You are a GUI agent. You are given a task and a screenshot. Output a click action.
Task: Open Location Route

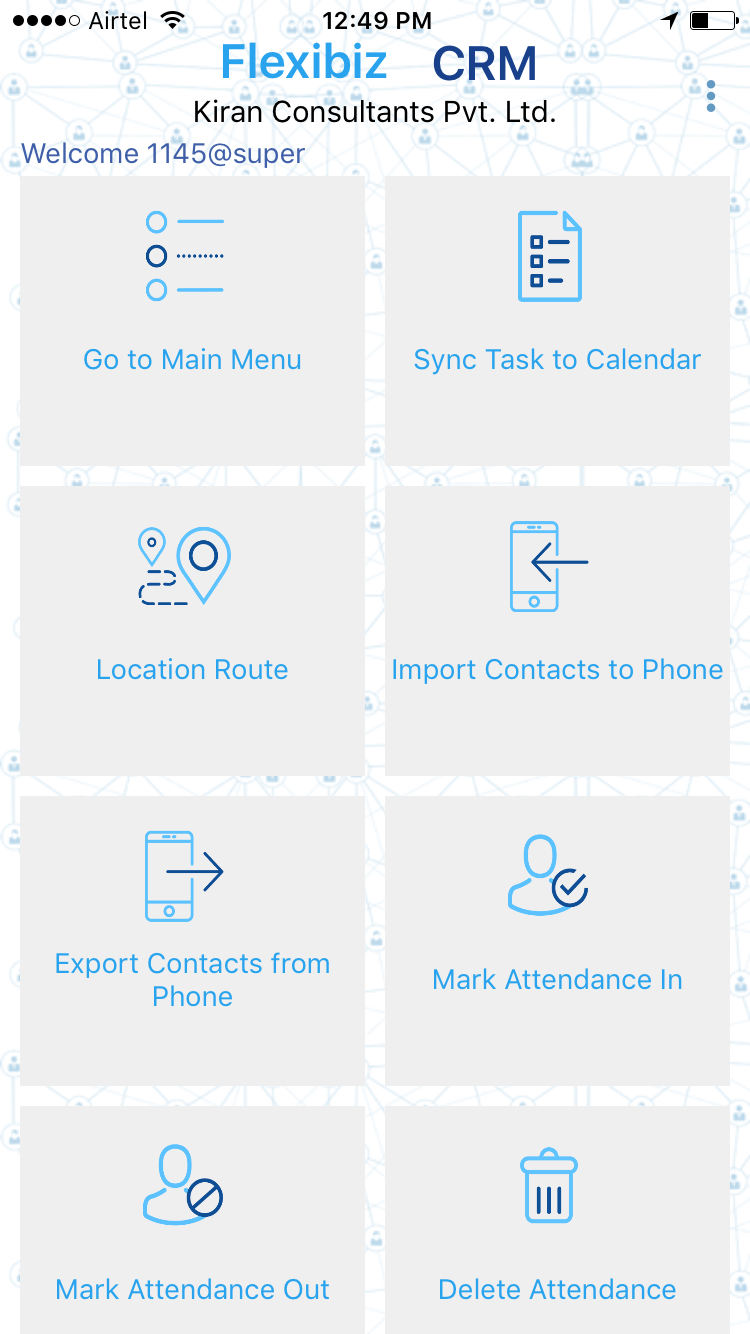(x=192, y=631)
